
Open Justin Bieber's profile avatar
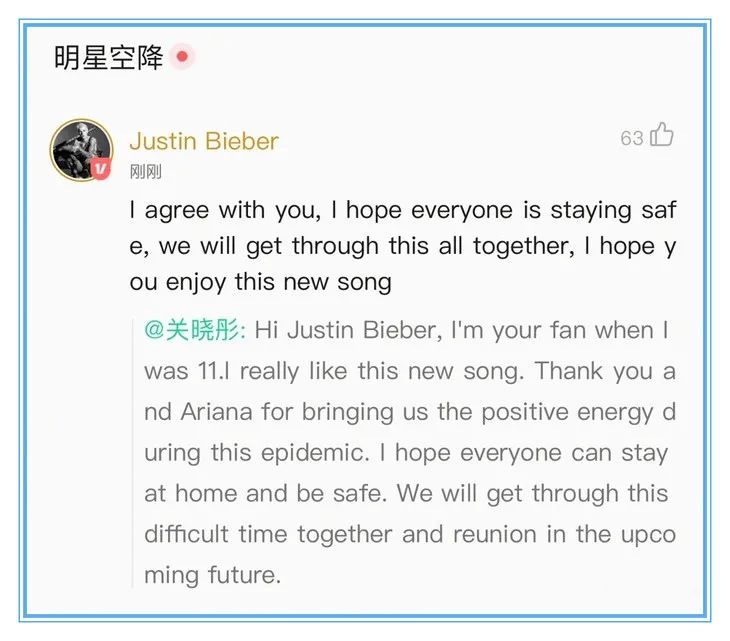[x=81, y=150]
